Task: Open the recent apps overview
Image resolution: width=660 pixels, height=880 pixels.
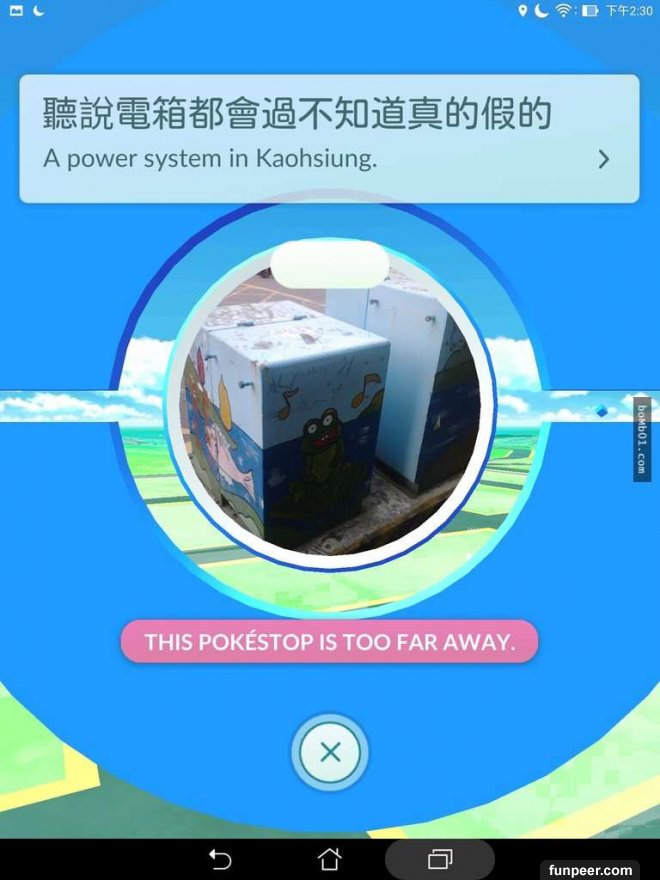Action: pyautogui.click(x=440, y=859)
